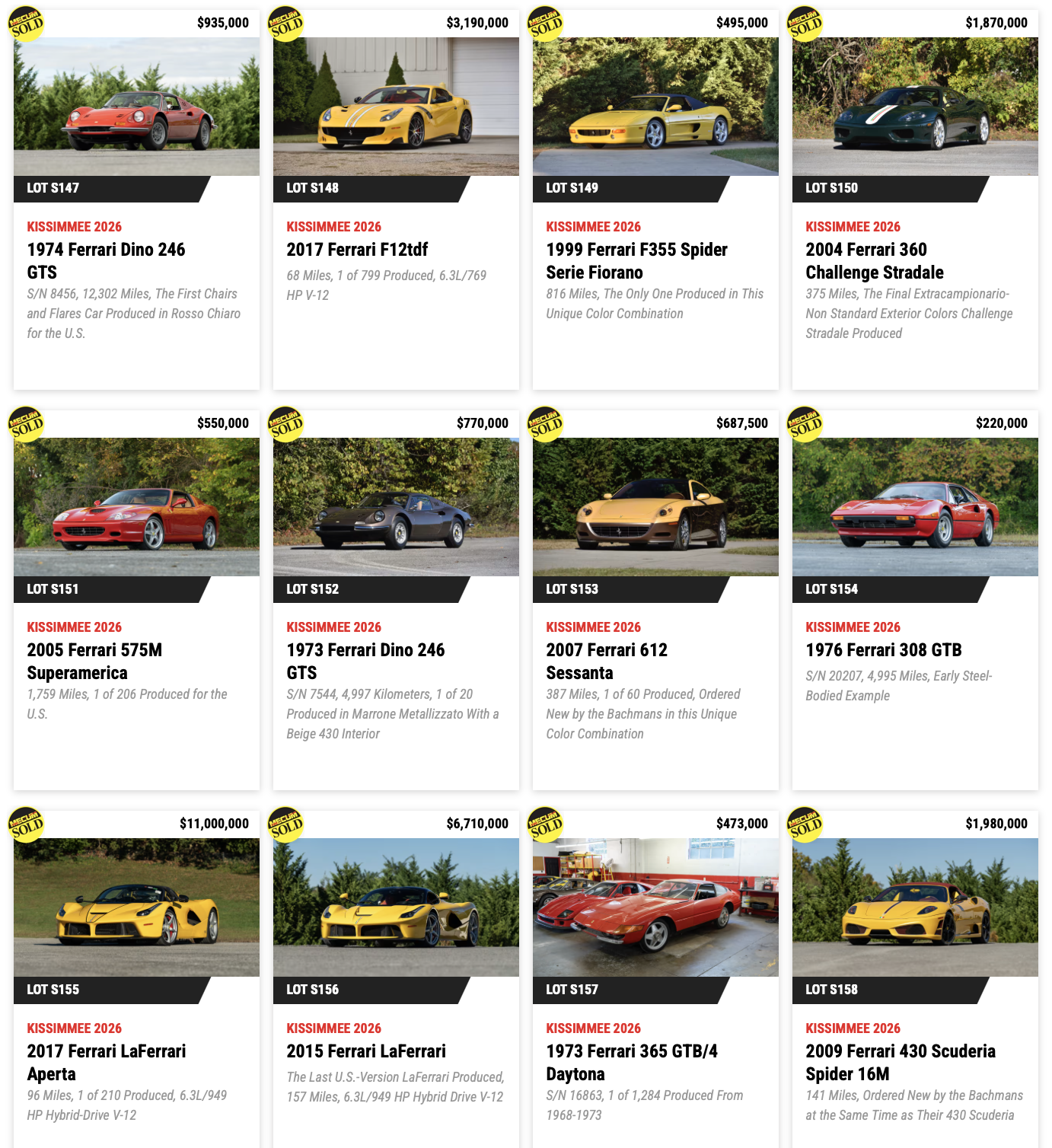View the 2017 Ferrari F12tdf listing
The height and width of the screenshot is (1148, 1052).
(x=357, y=249)
